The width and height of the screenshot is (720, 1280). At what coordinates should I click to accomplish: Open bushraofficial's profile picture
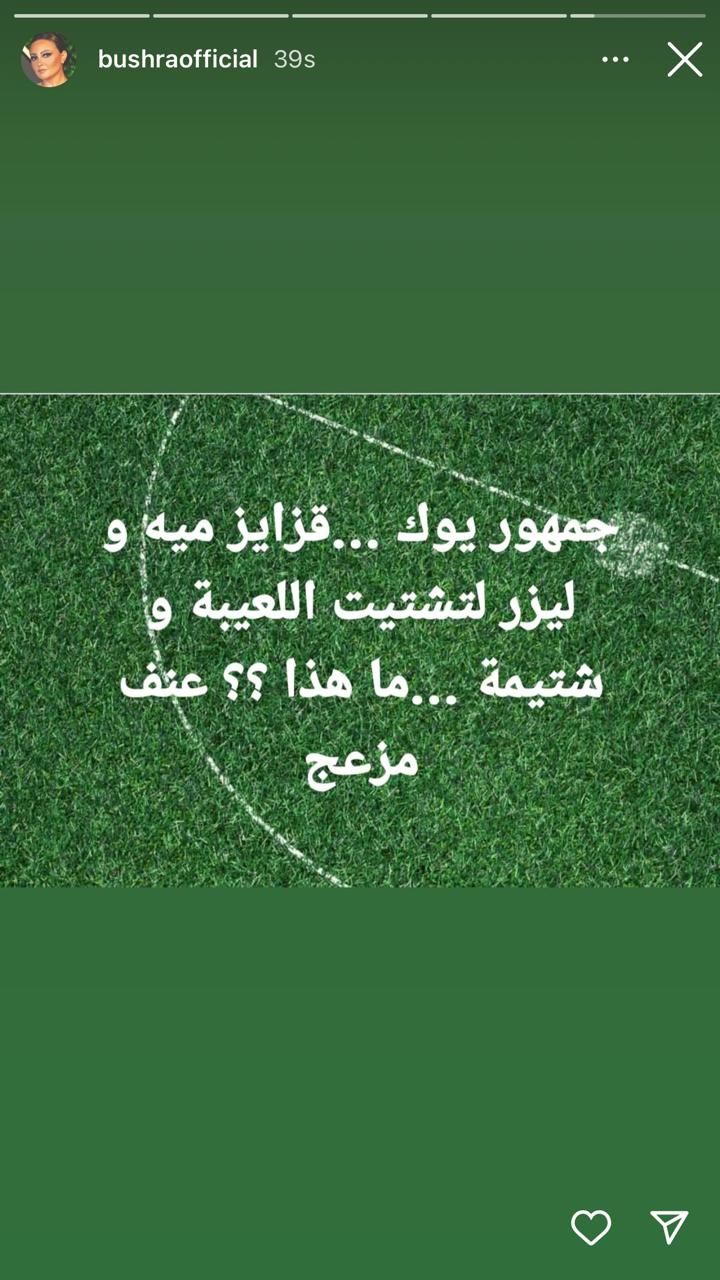point(48,60)
